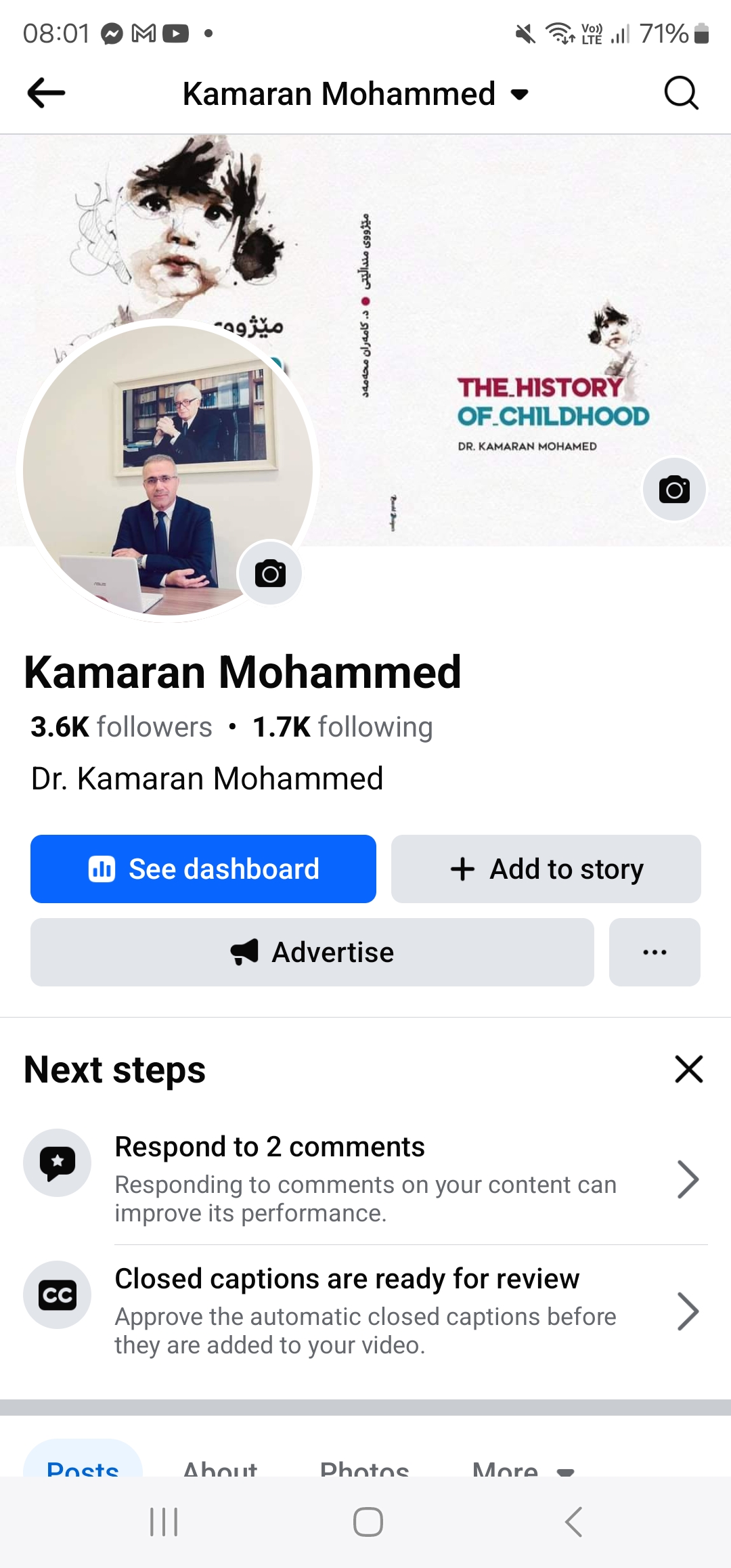This screenshot has height=1568, width=731.
Task: Go back using the top-left arrow
Action: click(46, 93)
